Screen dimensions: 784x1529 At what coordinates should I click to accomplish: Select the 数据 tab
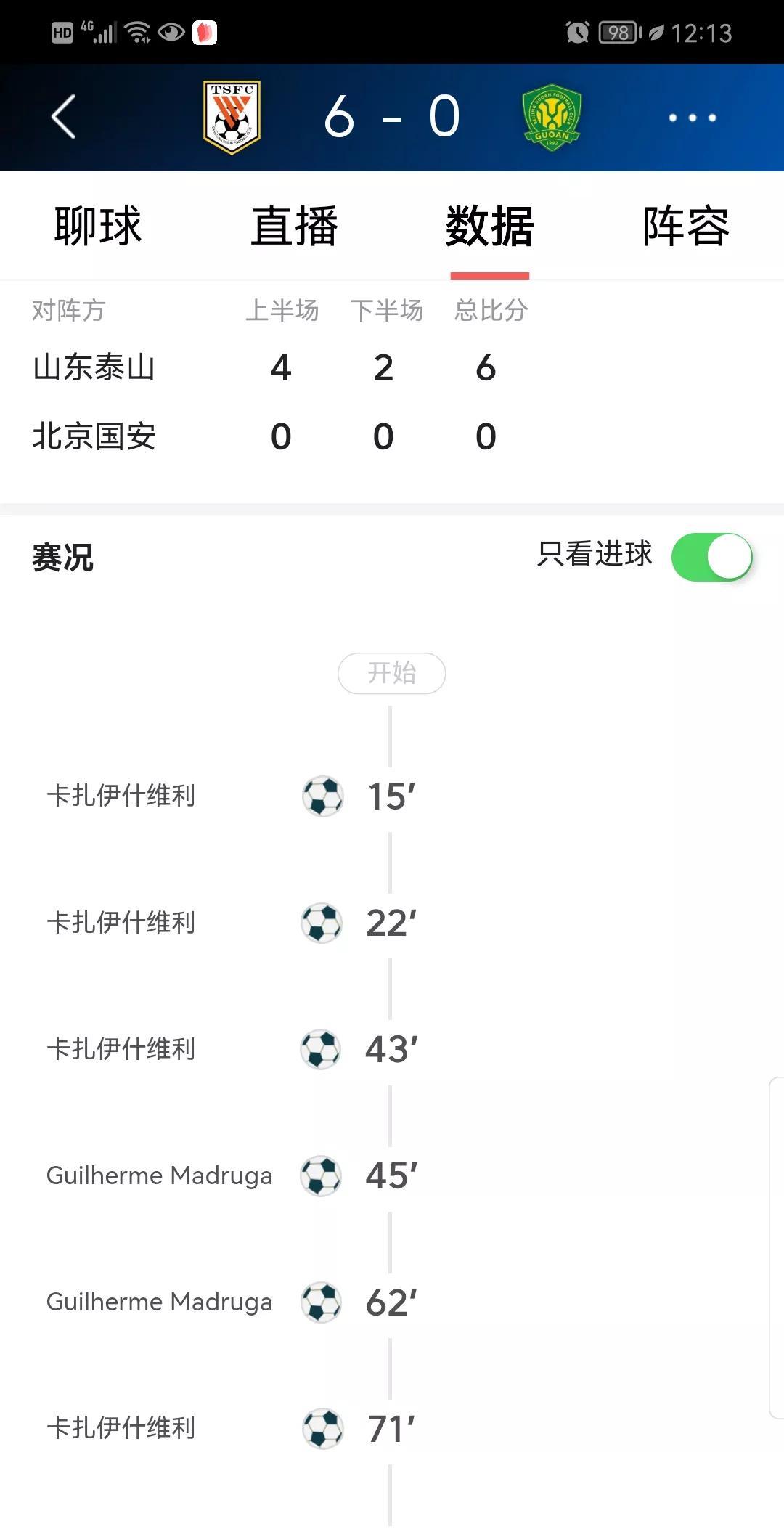490,226
